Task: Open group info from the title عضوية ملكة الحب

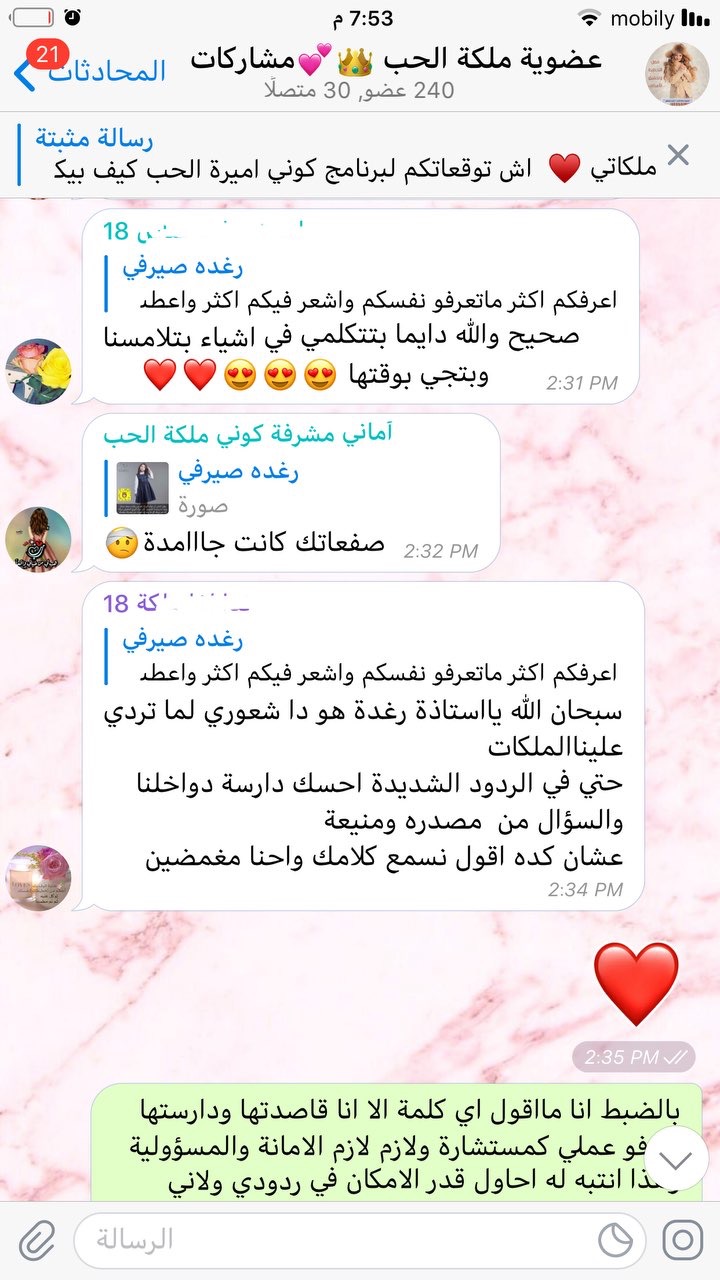Action: [395, 60]
